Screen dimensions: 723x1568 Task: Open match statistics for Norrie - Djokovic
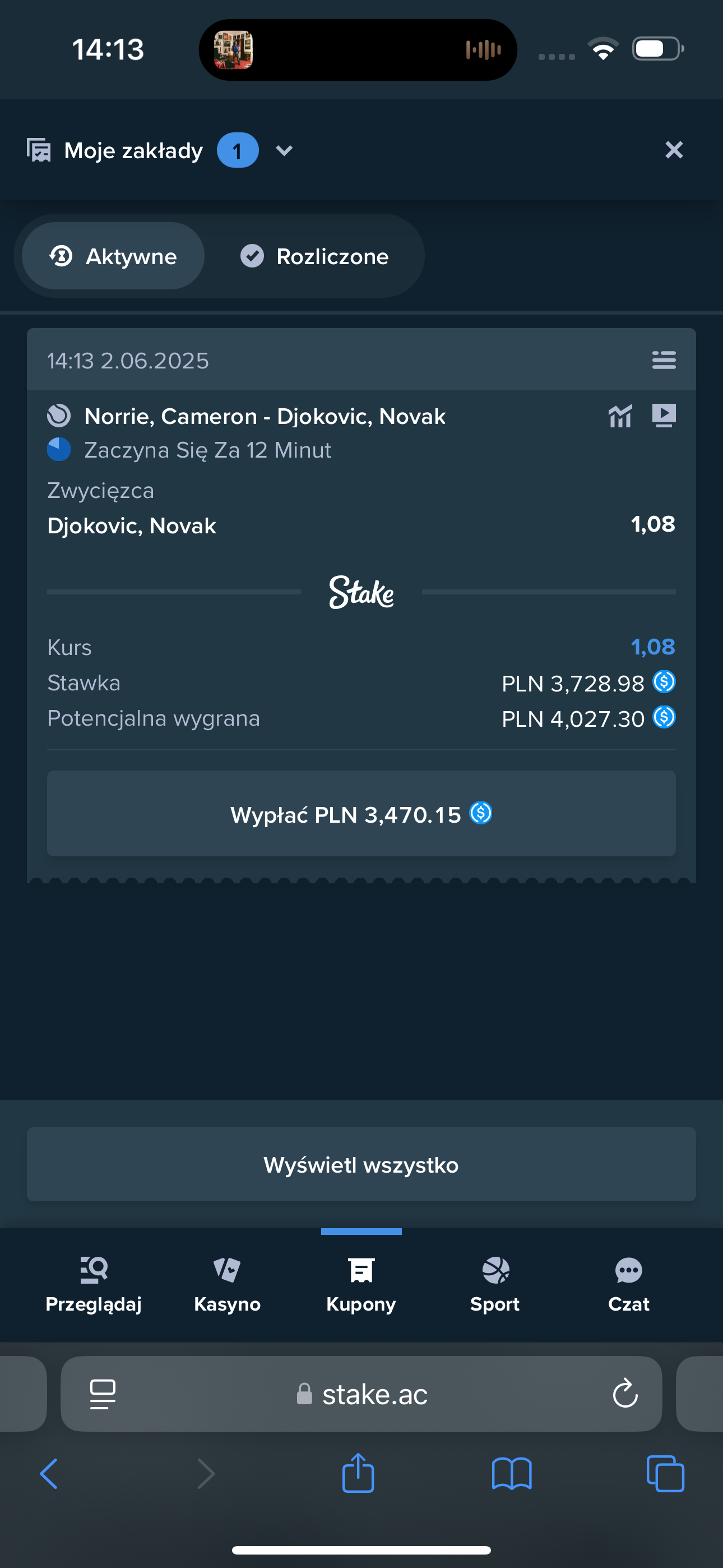(619, 416)
